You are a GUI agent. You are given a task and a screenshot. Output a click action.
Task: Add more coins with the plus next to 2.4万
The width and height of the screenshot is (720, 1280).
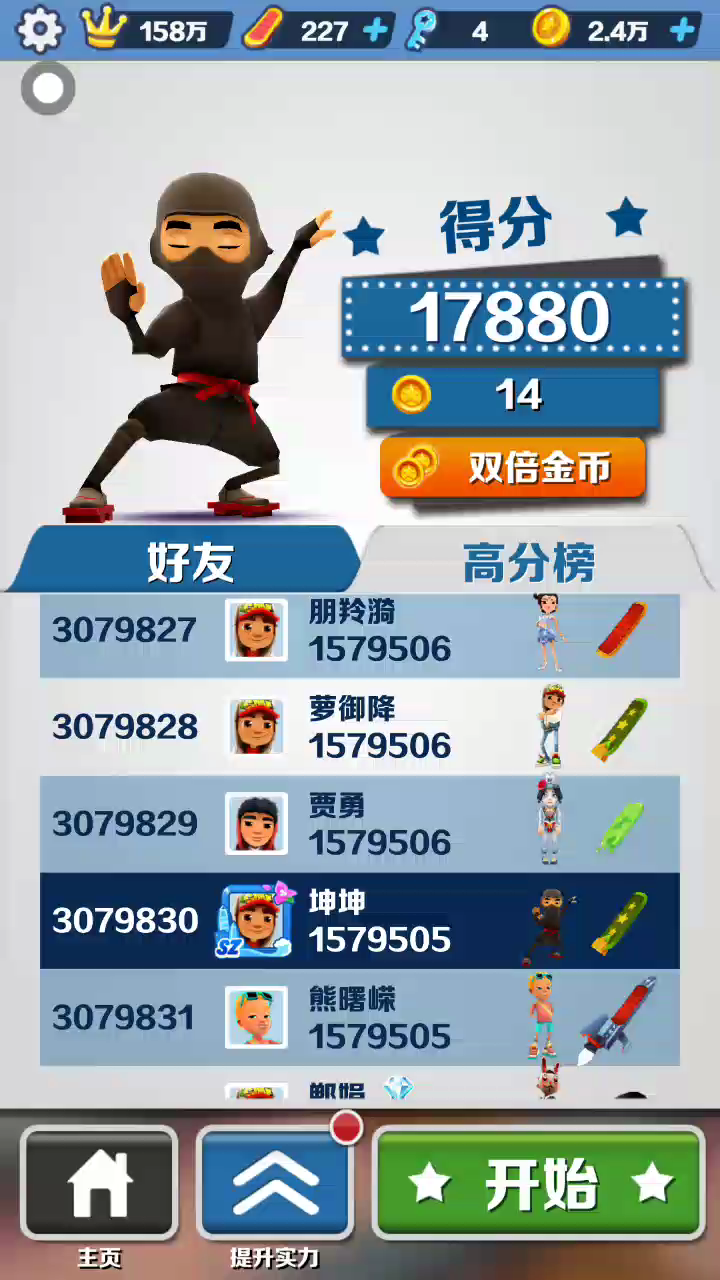coord(683,31)
